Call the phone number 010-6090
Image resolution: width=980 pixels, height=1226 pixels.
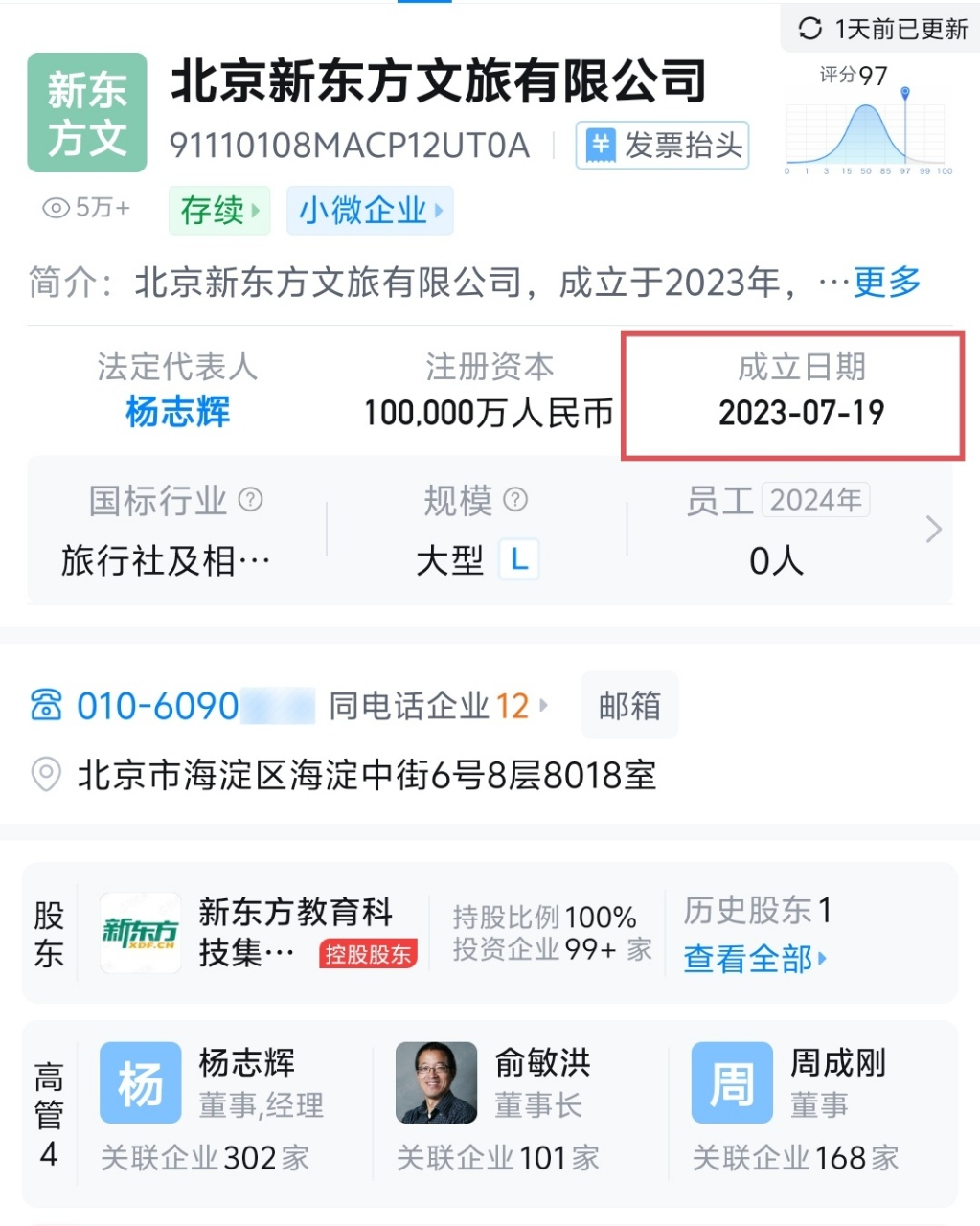[158, 707]
